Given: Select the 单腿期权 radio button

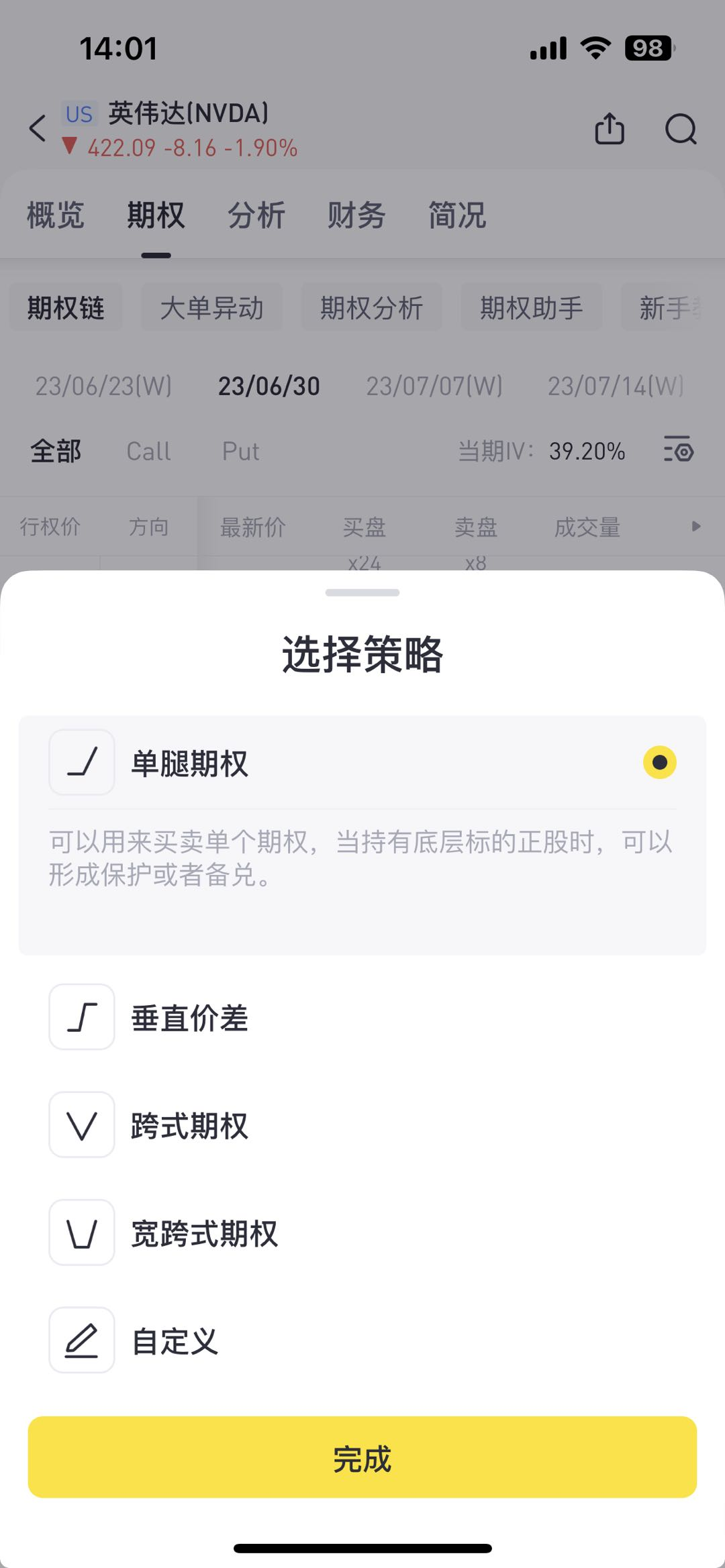Looking at the screenshot, I should pyautogui.click(x=659, y=763).
